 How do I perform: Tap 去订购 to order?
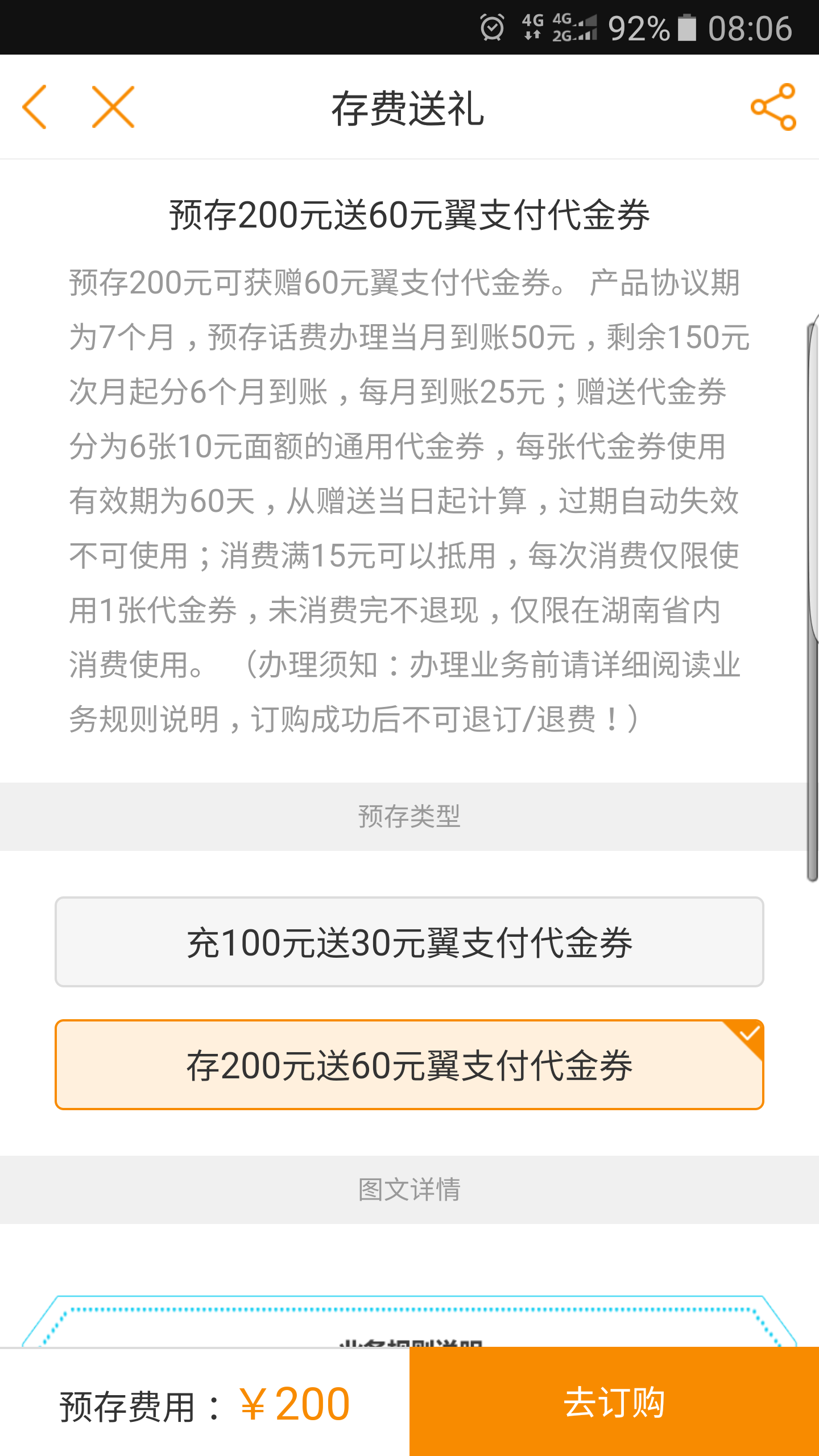[x=614, y=1401]
